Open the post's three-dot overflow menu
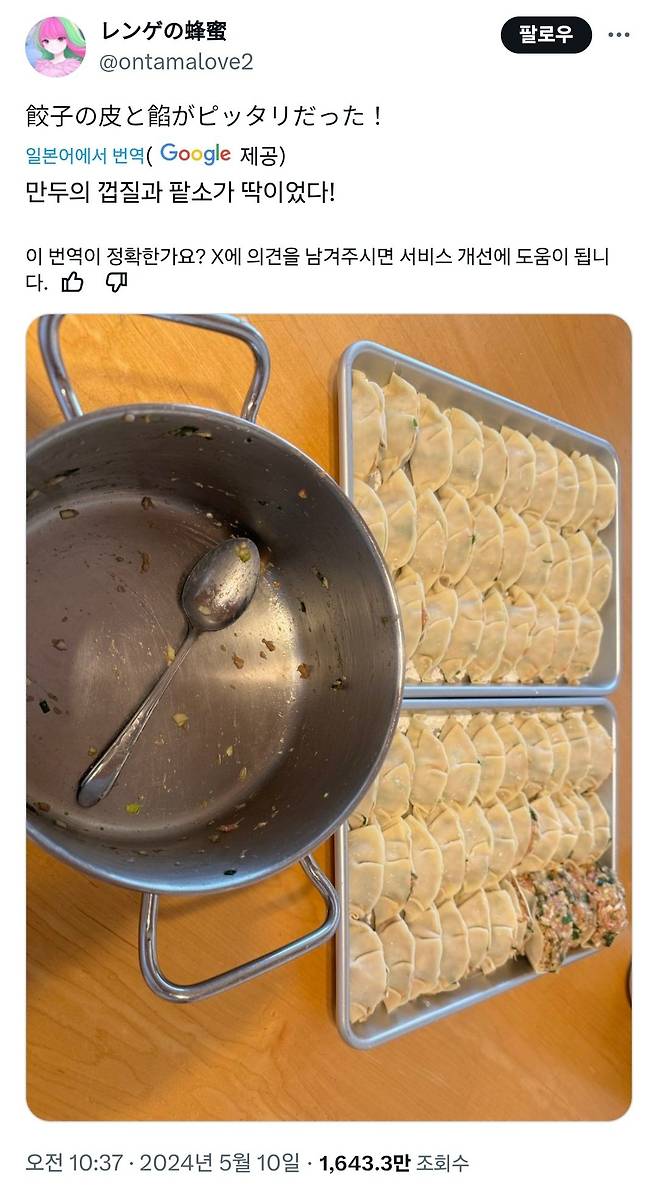The width and height of the screenshot is (658, 1198). (x=619, y=35)
